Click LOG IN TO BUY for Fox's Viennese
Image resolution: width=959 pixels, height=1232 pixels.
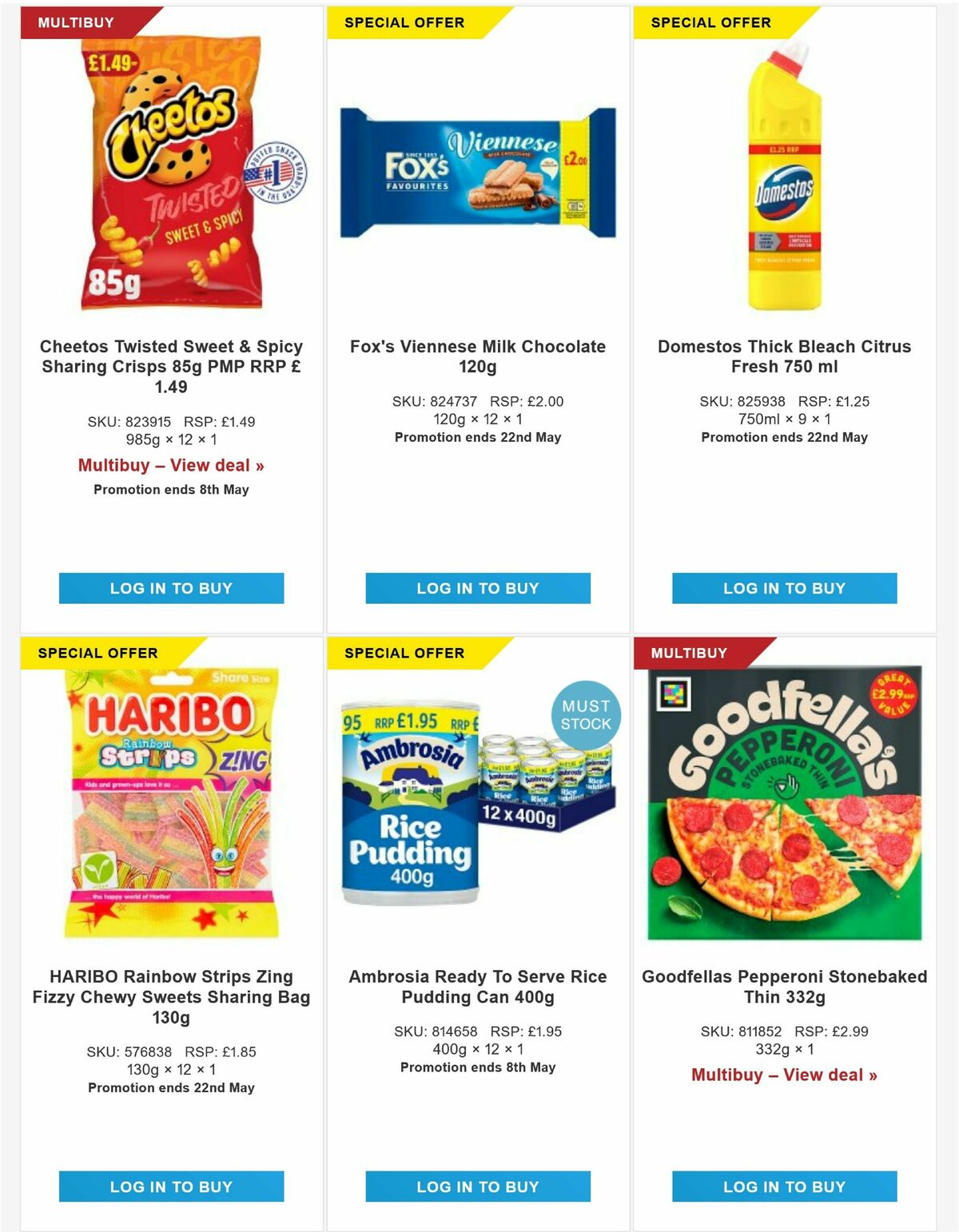click(x=477, y=589)
